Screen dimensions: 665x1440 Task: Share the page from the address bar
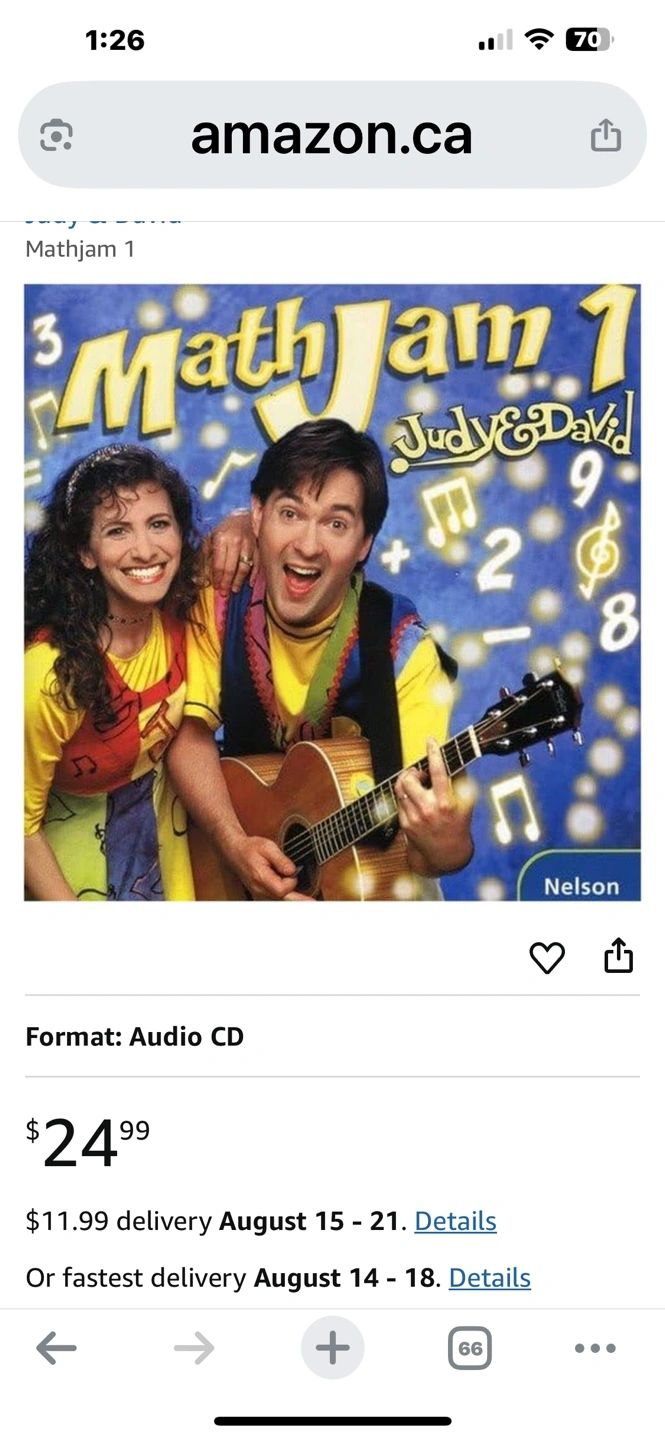point(606,135)
